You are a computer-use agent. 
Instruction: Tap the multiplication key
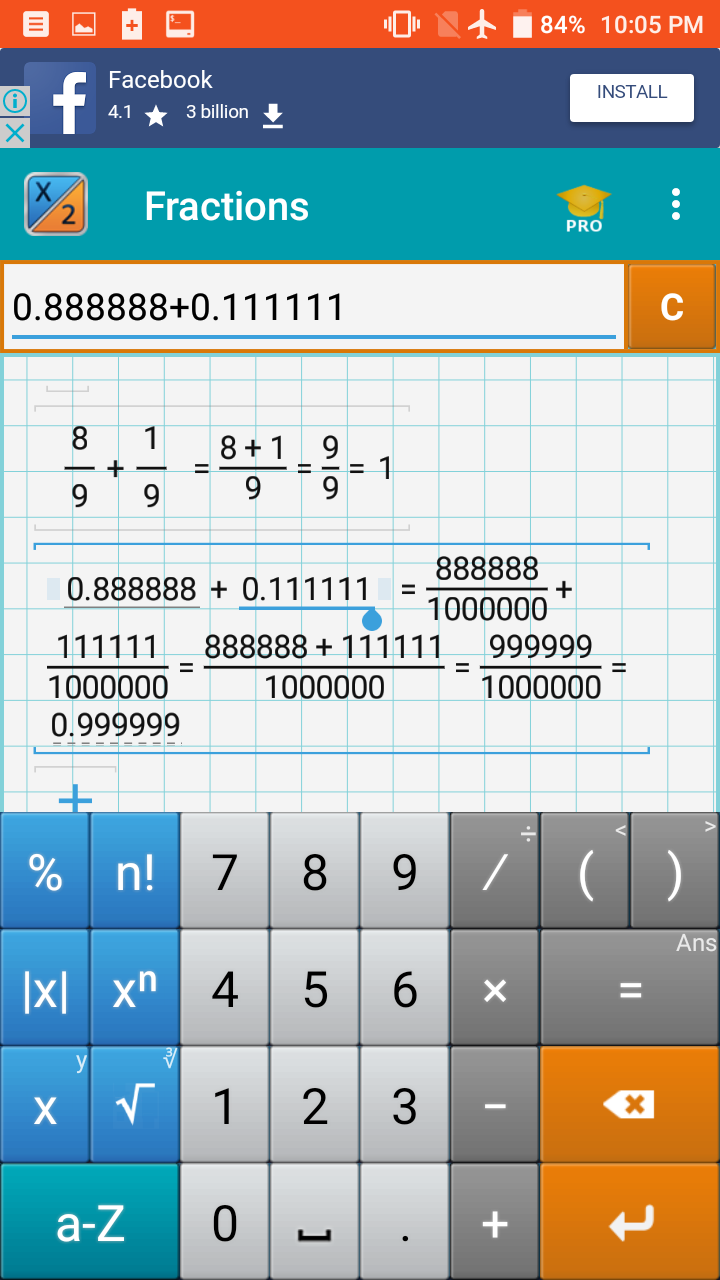[495, 989]
